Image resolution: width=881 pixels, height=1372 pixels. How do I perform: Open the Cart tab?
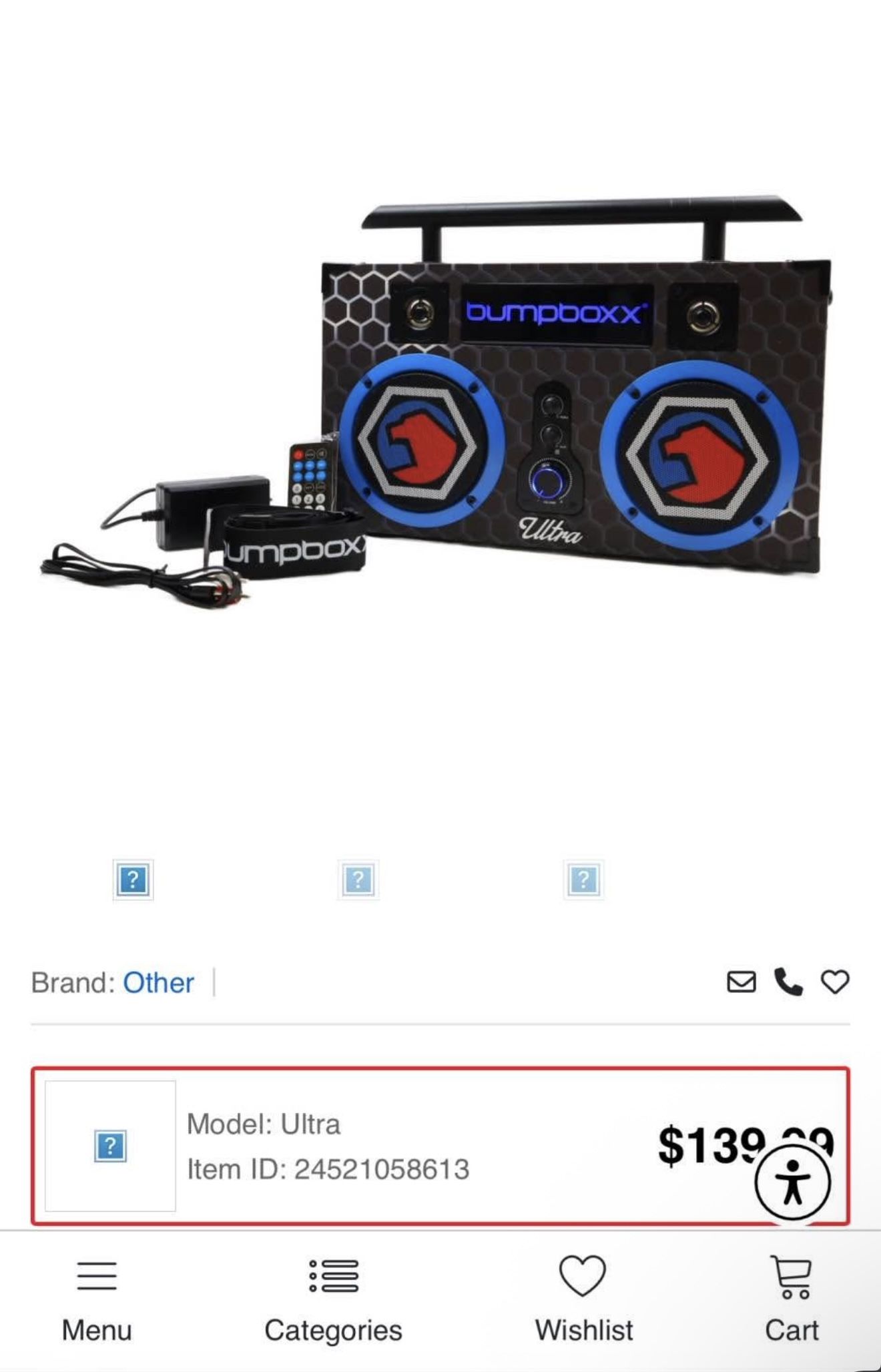(x=792, y=1301)
